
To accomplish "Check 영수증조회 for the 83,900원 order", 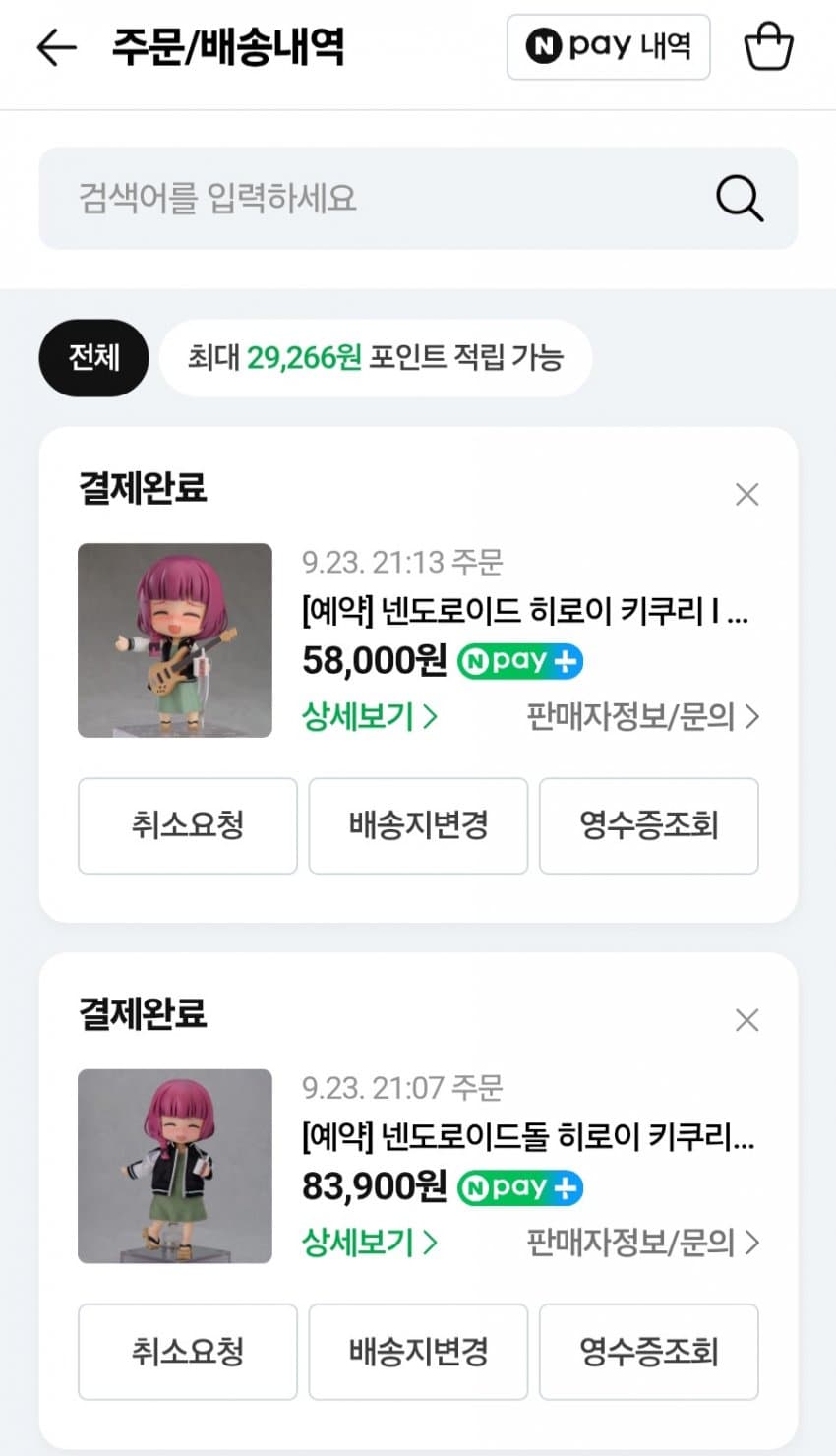I will [648, 1351].
